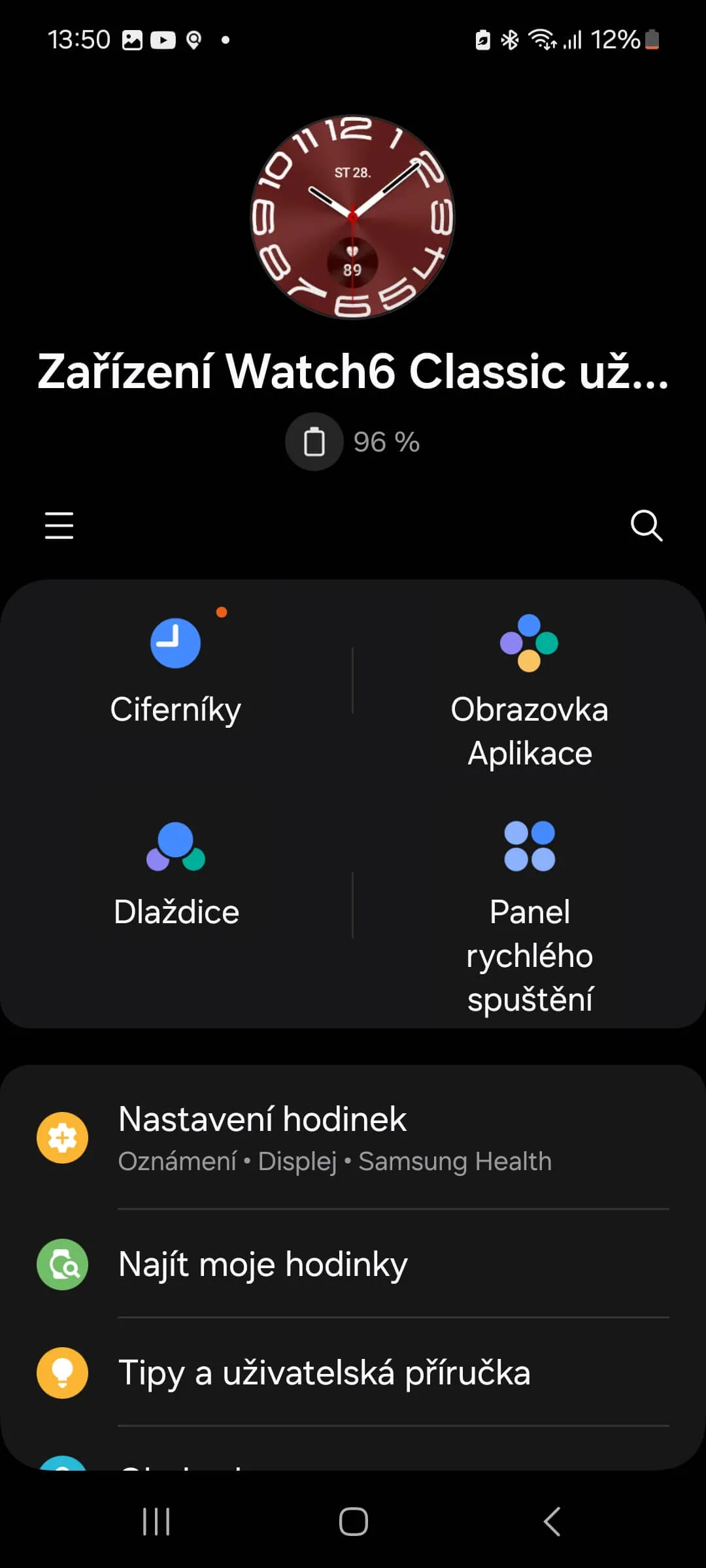Viewport: 706px width, 1568px height.
Task: Tap the watch face preview
Action: pyautogui.click(x=353, y=217)
